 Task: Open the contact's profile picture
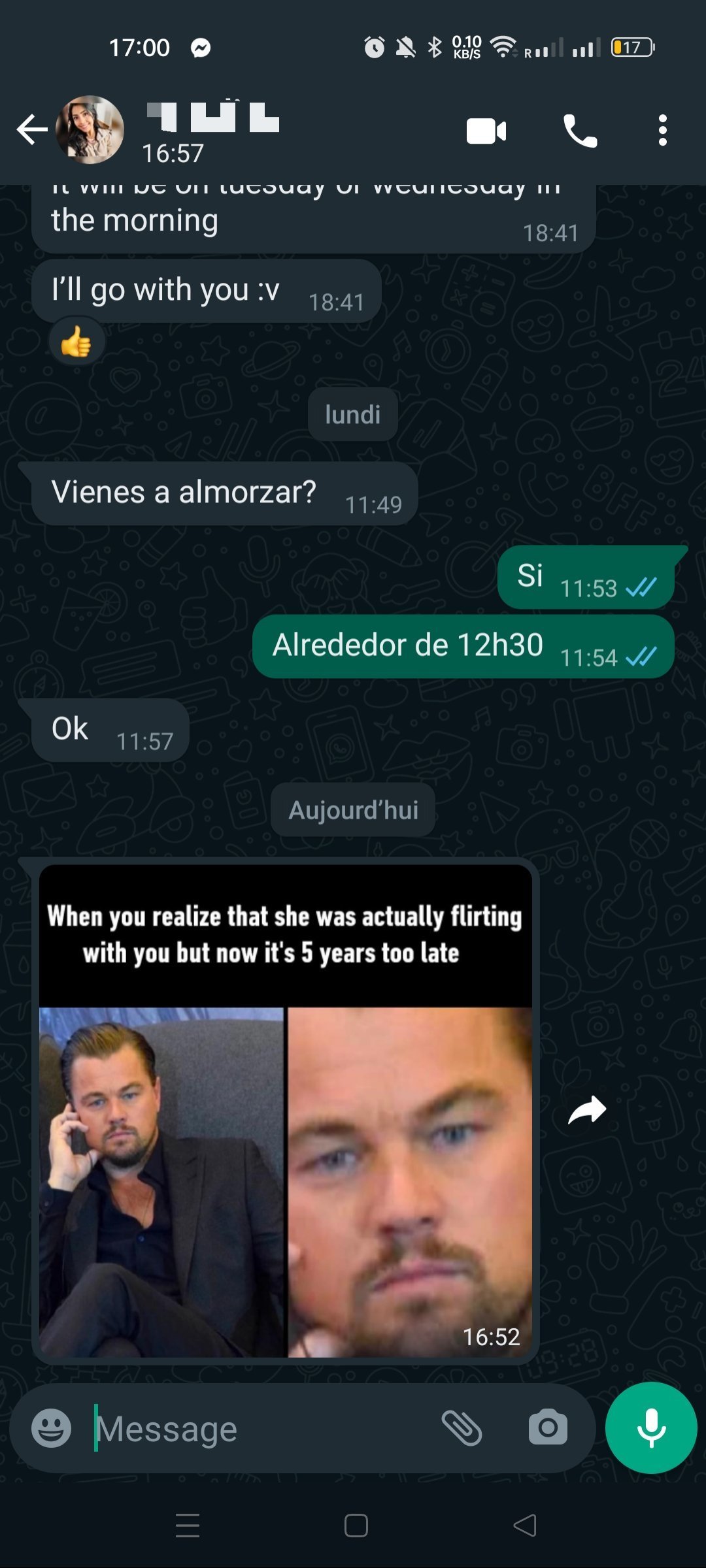(90, 129)
